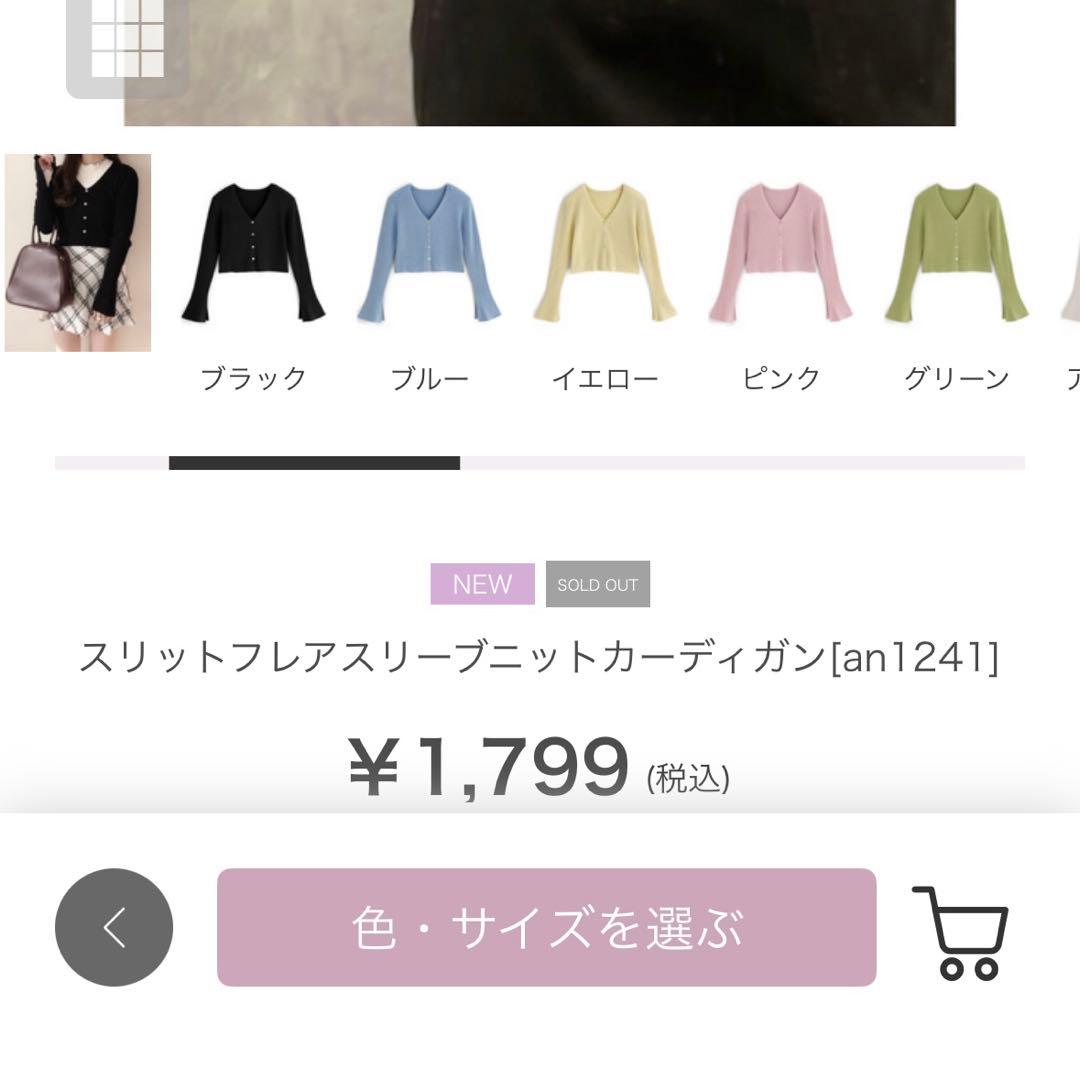Select the model wearing cardigan thumbnail

pyautogui.click(x=78, y=253)
